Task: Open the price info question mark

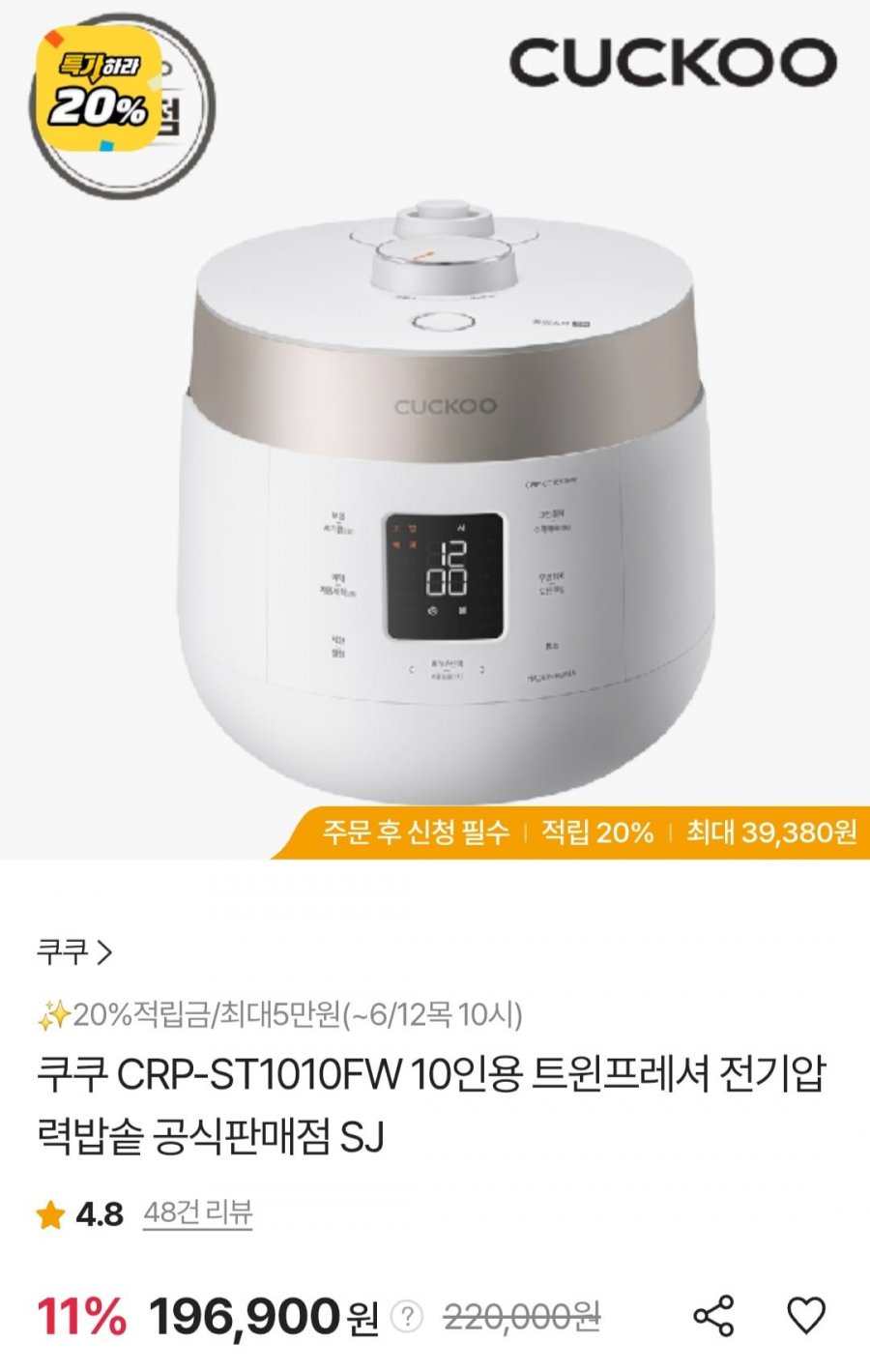Action: [x=410, y=1316]
